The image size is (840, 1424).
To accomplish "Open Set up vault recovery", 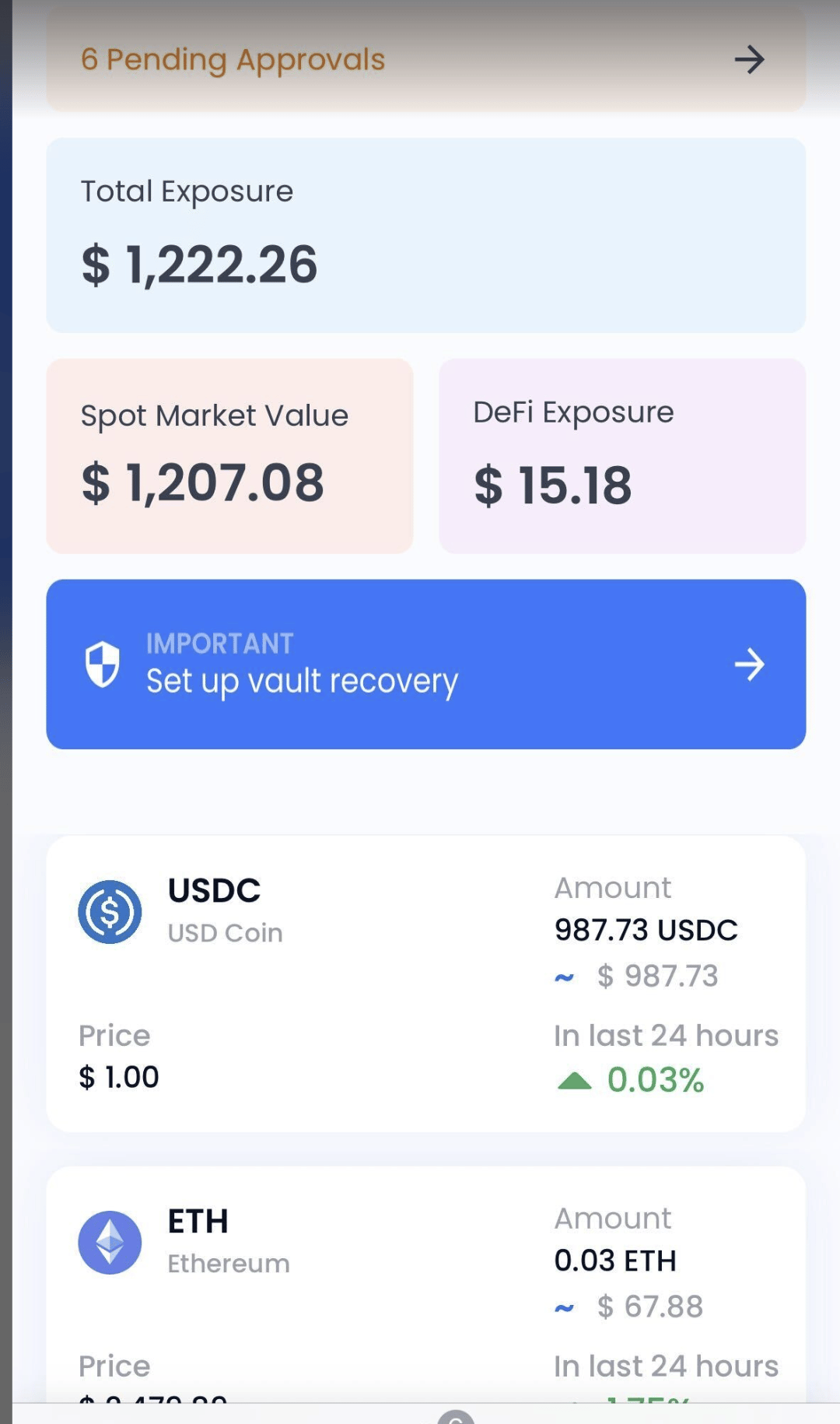I will (x=425, y=664).
